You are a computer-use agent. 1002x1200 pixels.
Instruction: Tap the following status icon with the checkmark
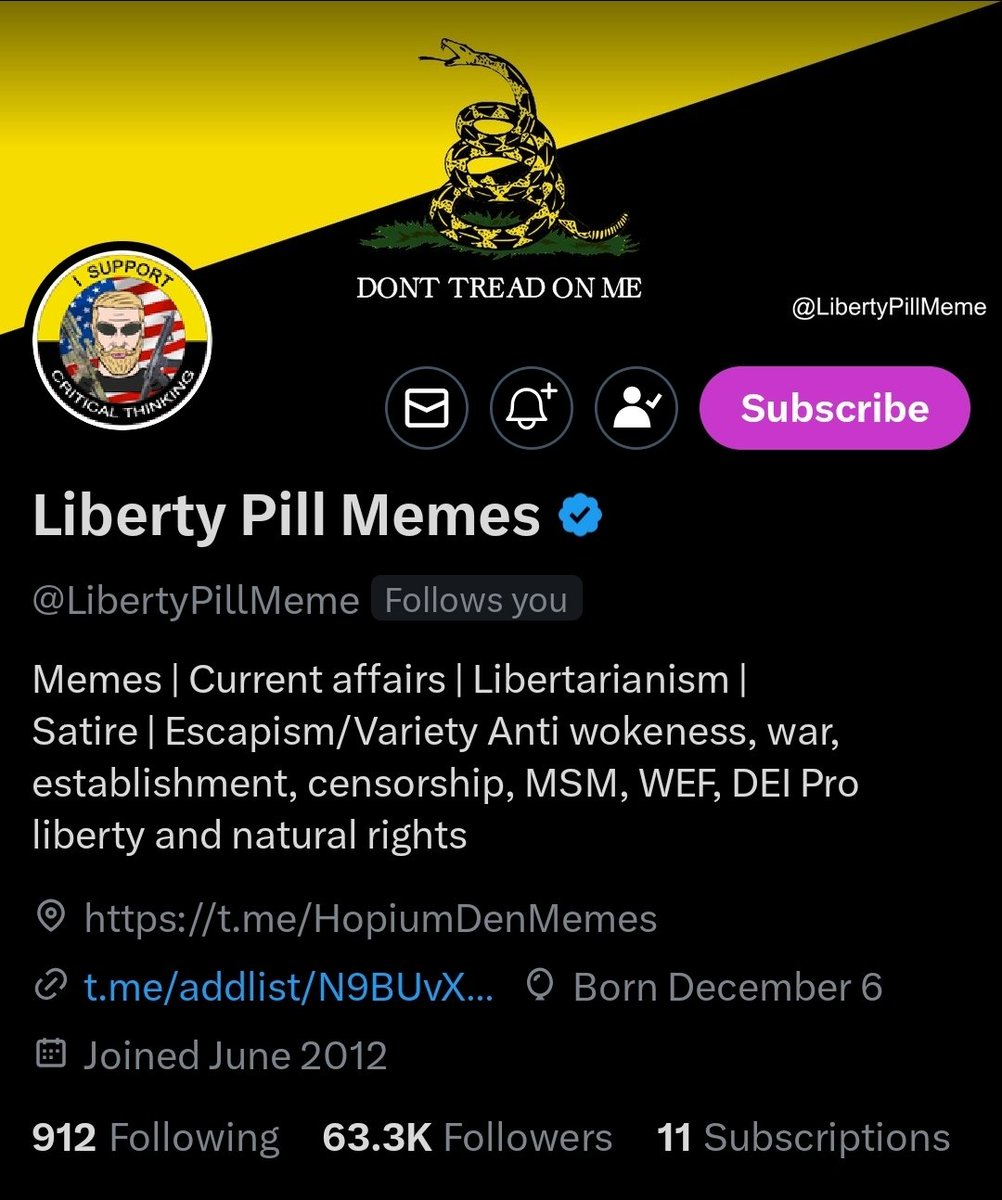tap(636, 408)
